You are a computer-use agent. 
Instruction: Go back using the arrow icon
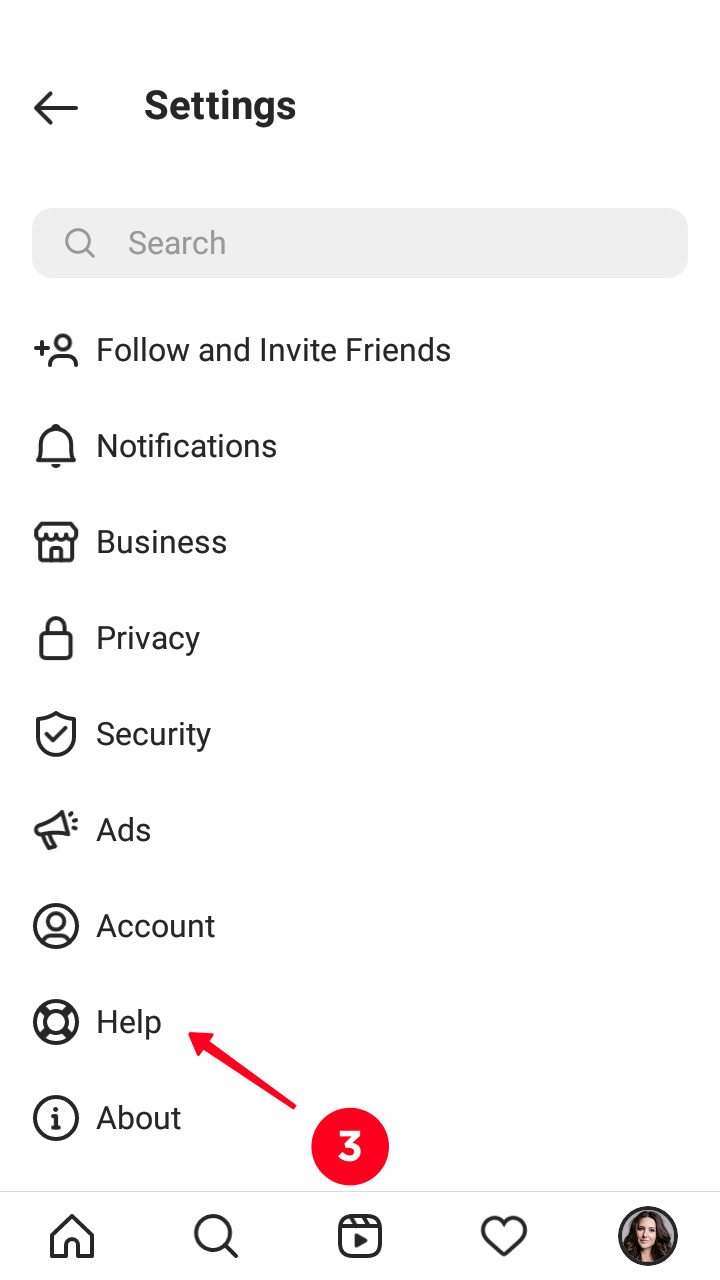pos(56,107)
